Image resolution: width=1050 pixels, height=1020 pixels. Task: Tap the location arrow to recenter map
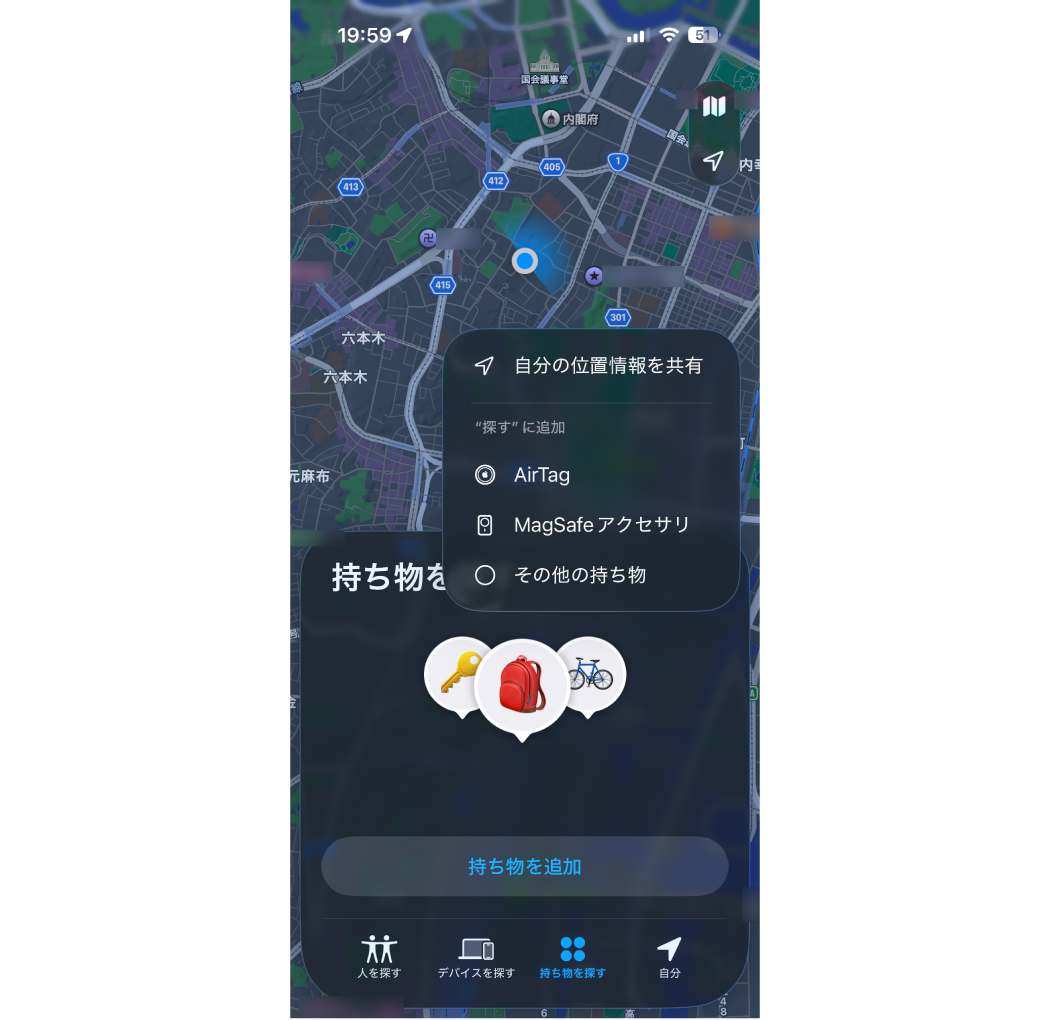[x=713, y=160]
